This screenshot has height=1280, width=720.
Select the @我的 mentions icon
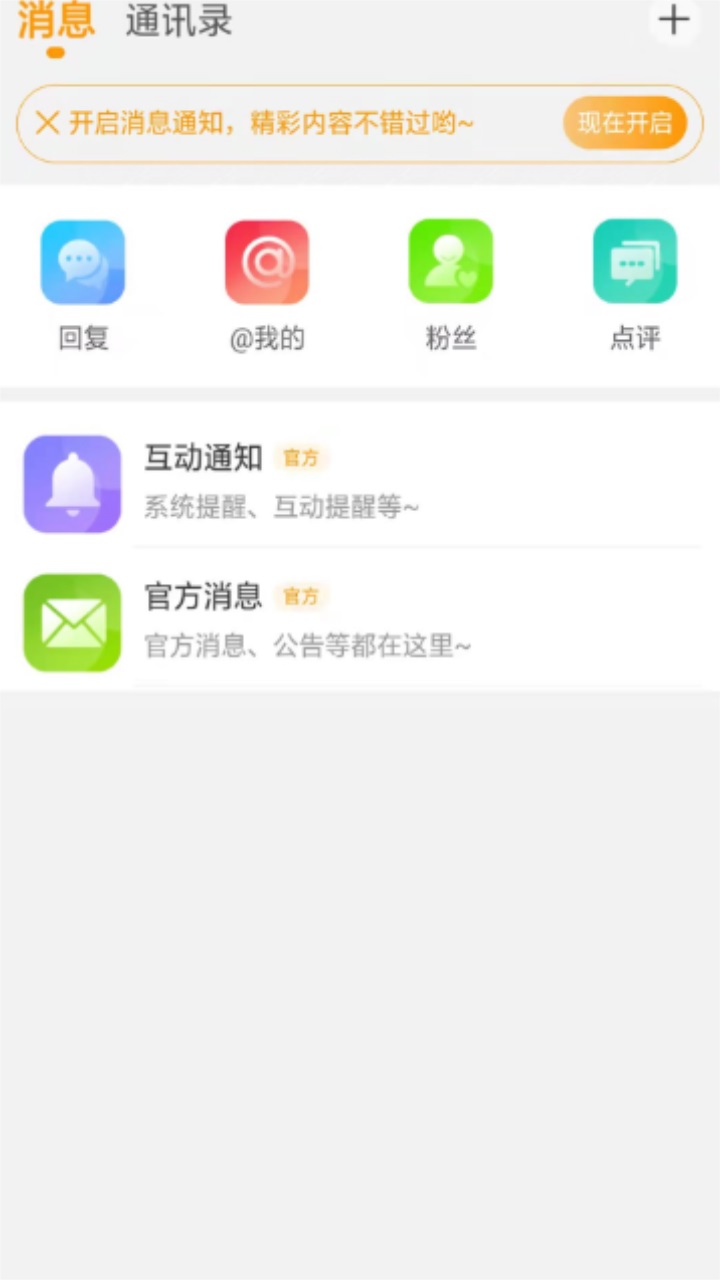coord(267,260)
